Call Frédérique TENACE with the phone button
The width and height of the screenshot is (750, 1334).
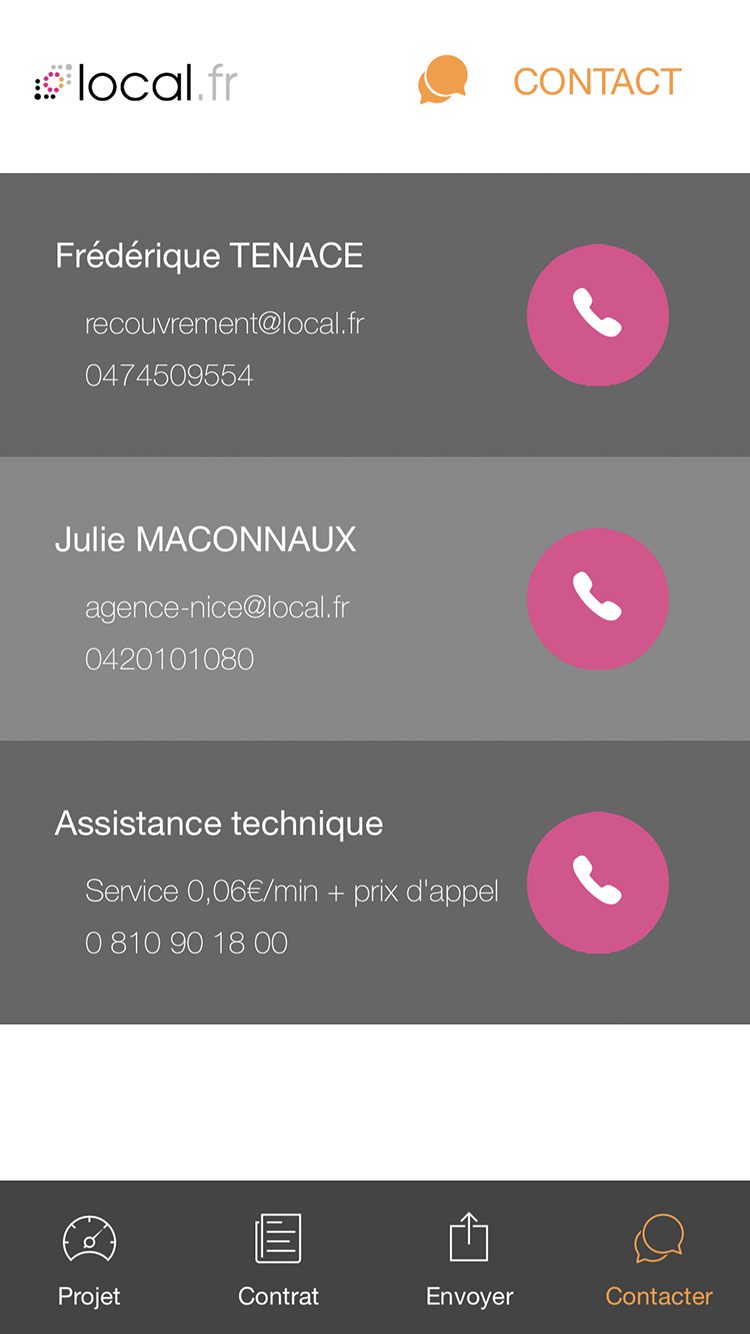click(597, 315)
